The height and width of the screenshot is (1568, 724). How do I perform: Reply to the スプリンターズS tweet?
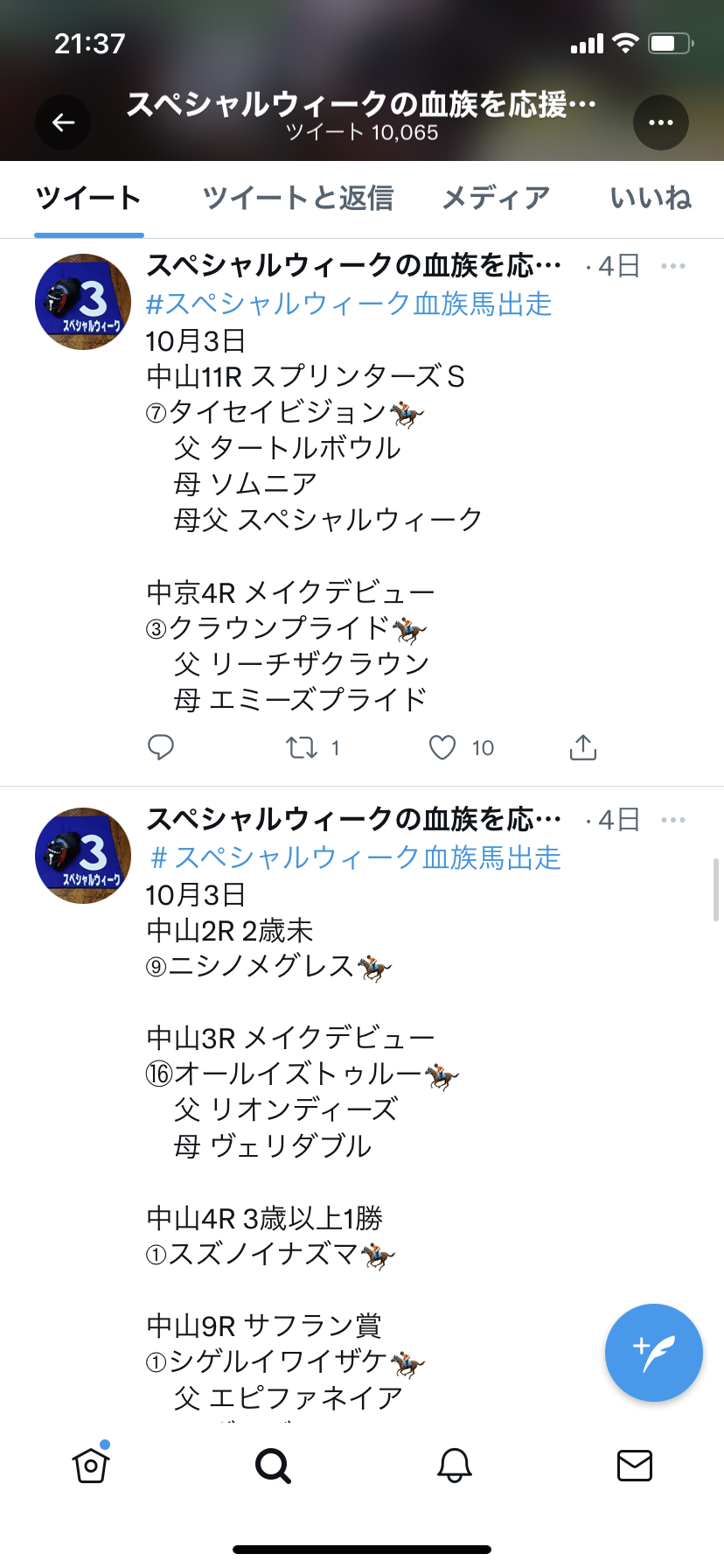pyautogui.click(x=161, y=747)
